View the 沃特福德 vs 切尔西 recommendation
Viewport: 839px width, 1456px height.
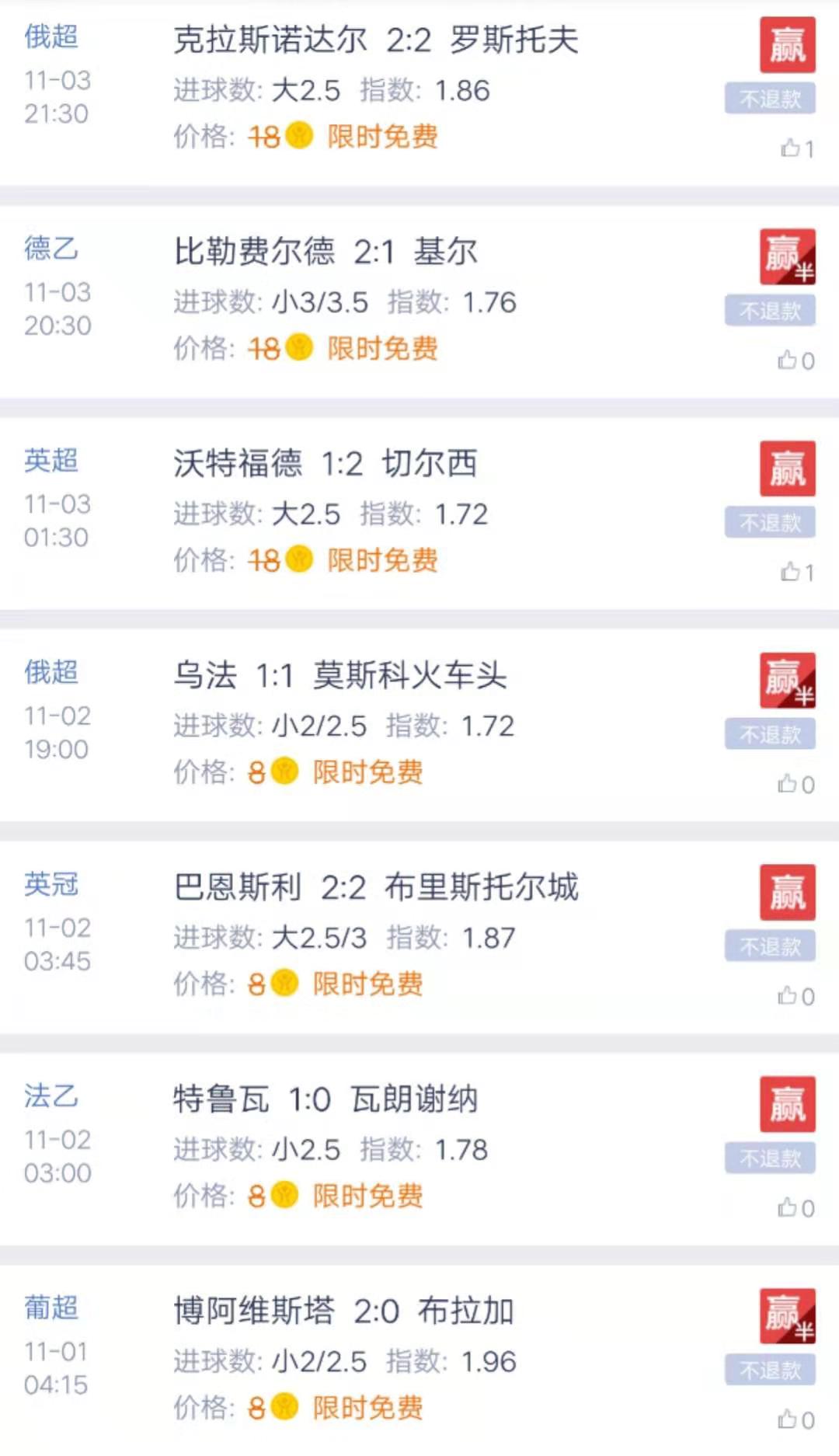(x=325, y=464)
